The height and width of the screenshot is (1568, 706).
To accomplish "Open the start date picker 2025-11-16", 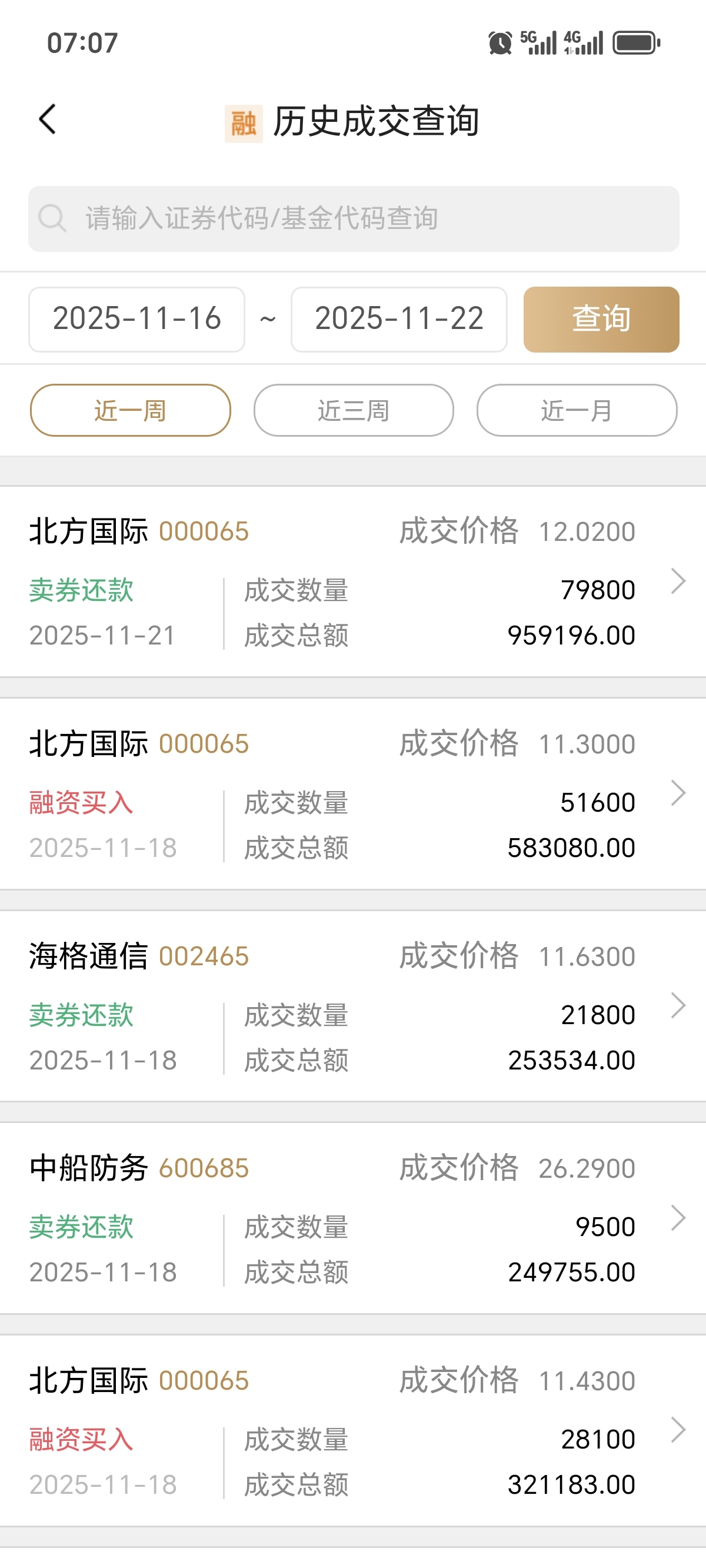I will 137,319.
